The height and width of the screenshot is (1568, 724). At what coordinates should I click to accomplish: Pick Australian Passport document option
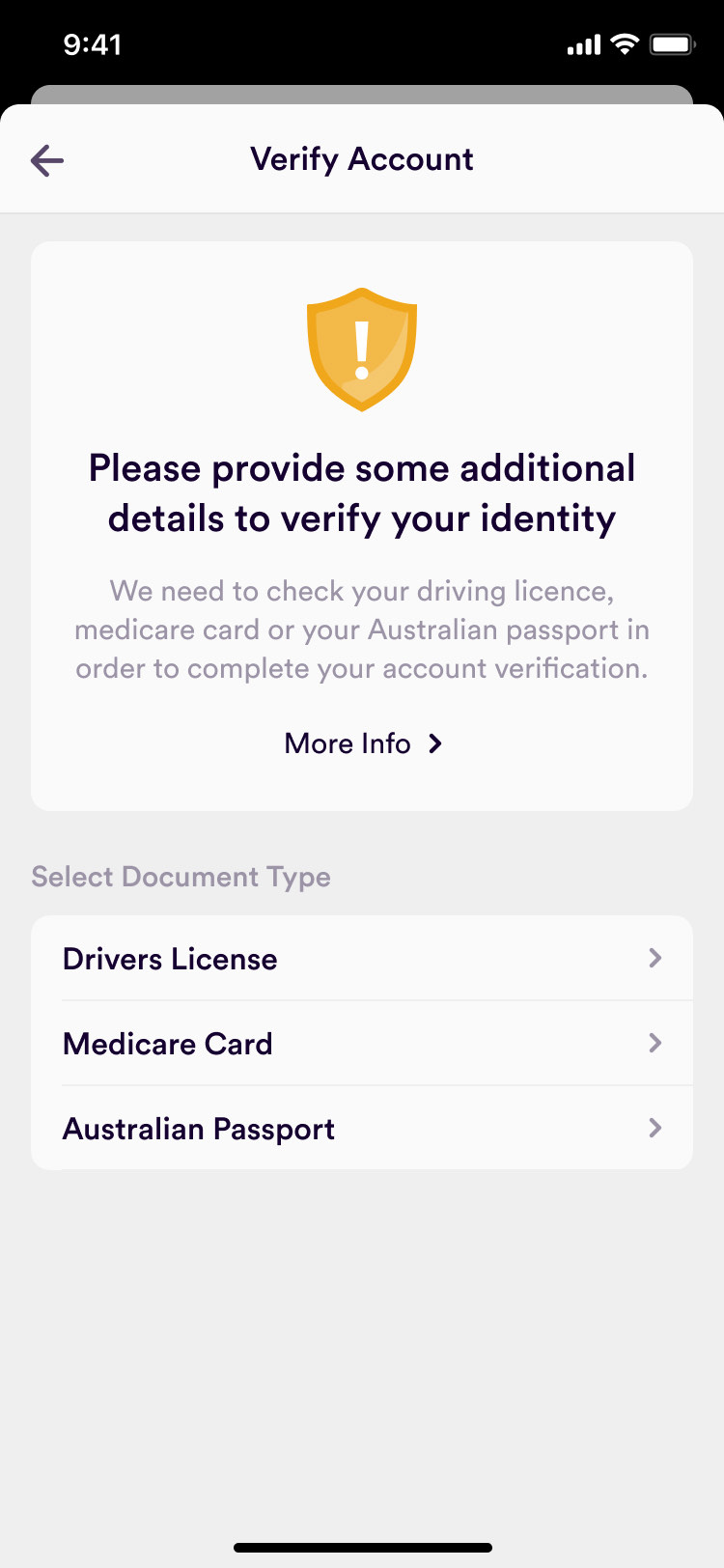(x=362, y=1129)
